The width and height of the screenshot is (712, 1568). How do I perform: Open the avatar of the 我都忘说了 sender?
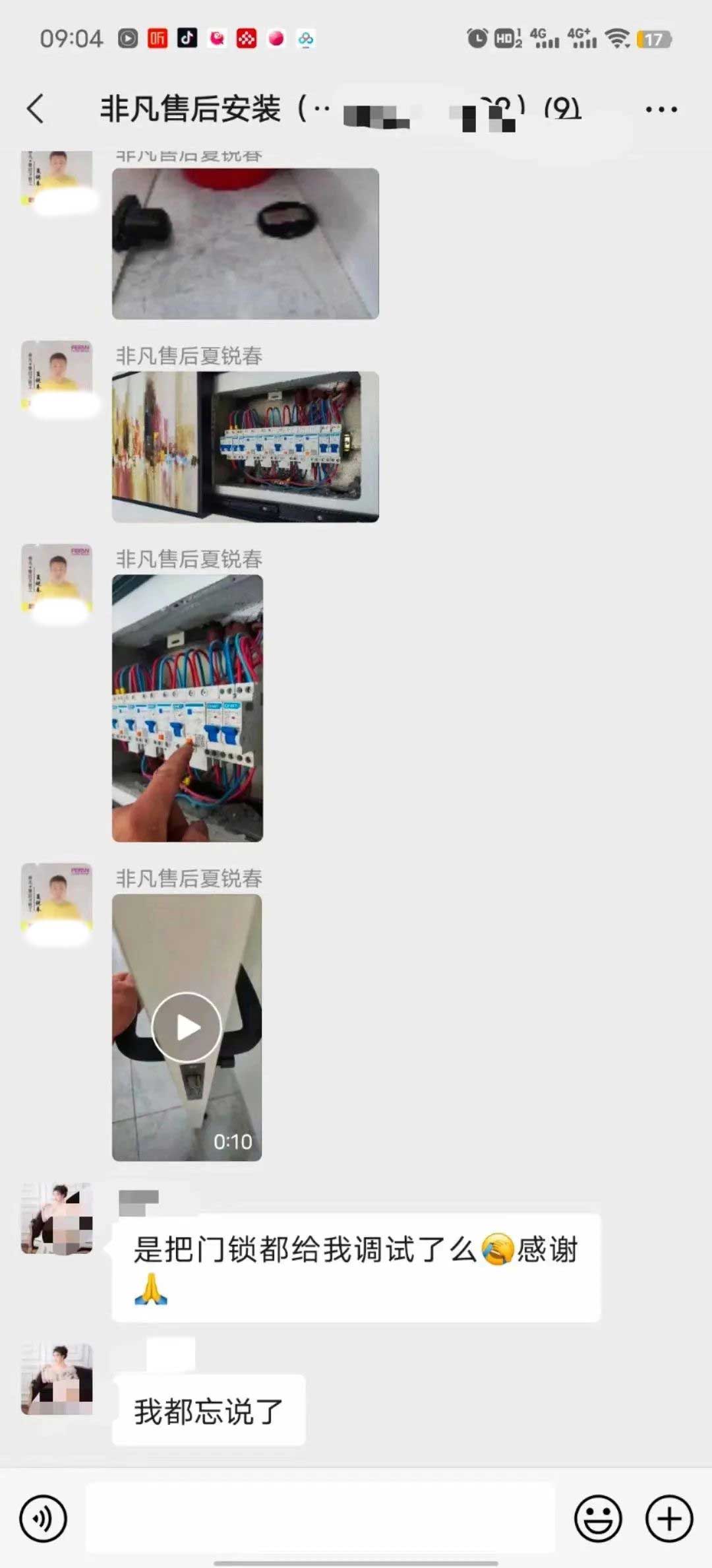[x=57, y=1379]
